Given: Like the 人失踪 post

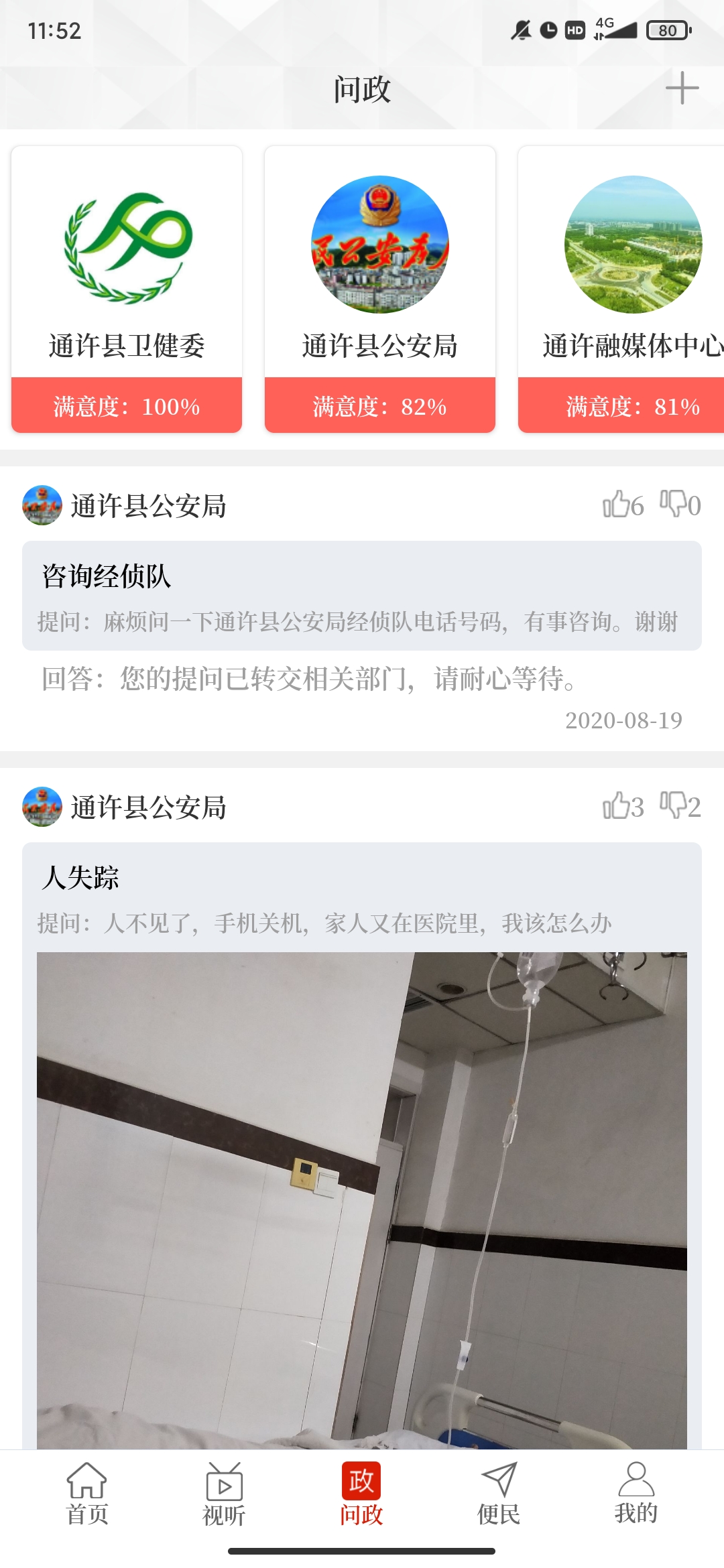Looking at the screenshot, I should (x=615, y=806).
